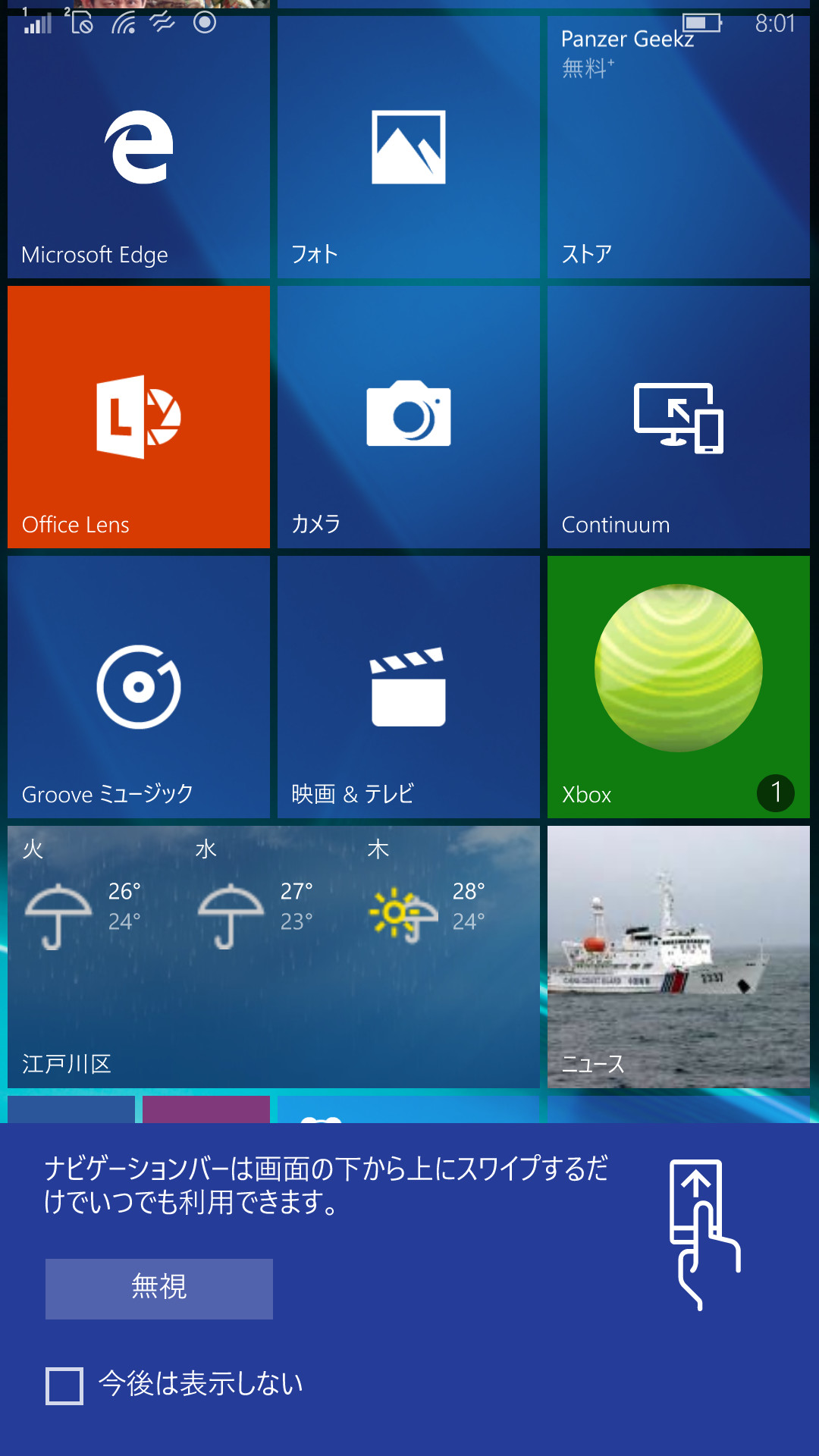Launch Office Lens
The image size is (819, 1456).
pos(139,417)
